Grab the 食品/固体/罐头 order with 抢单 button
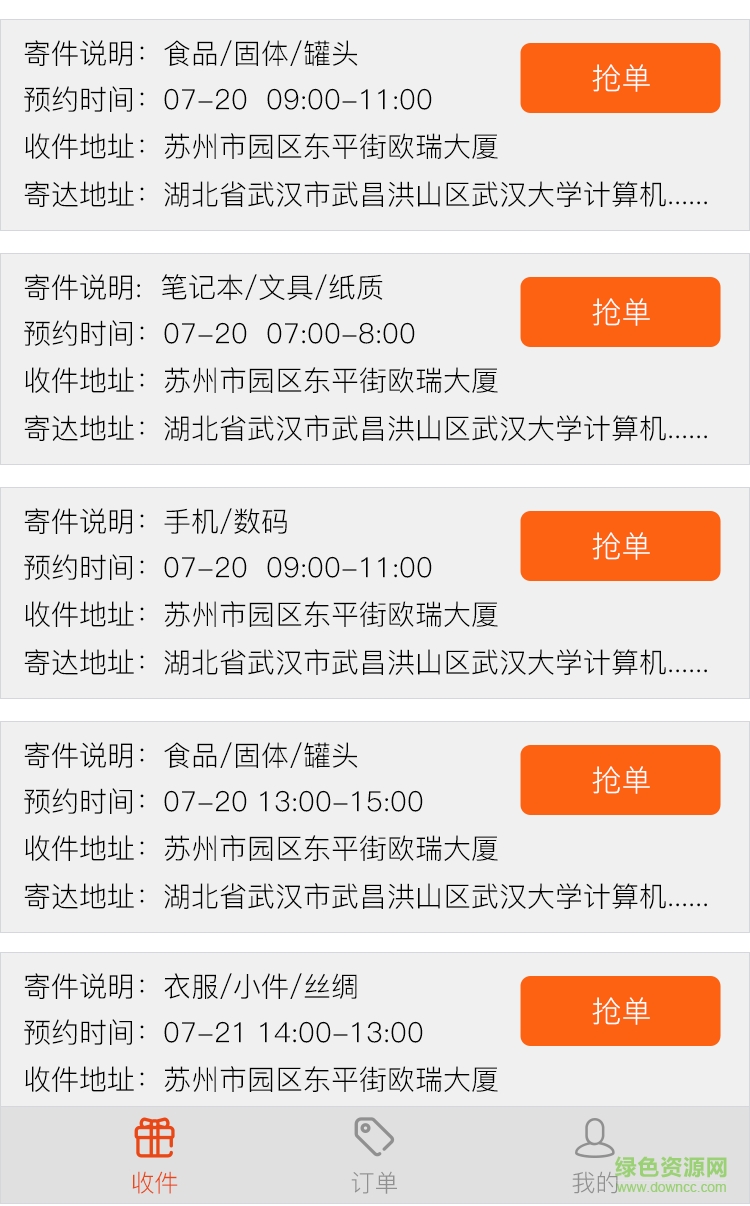Screen dimensions: 750x1206 coord(620,77)
